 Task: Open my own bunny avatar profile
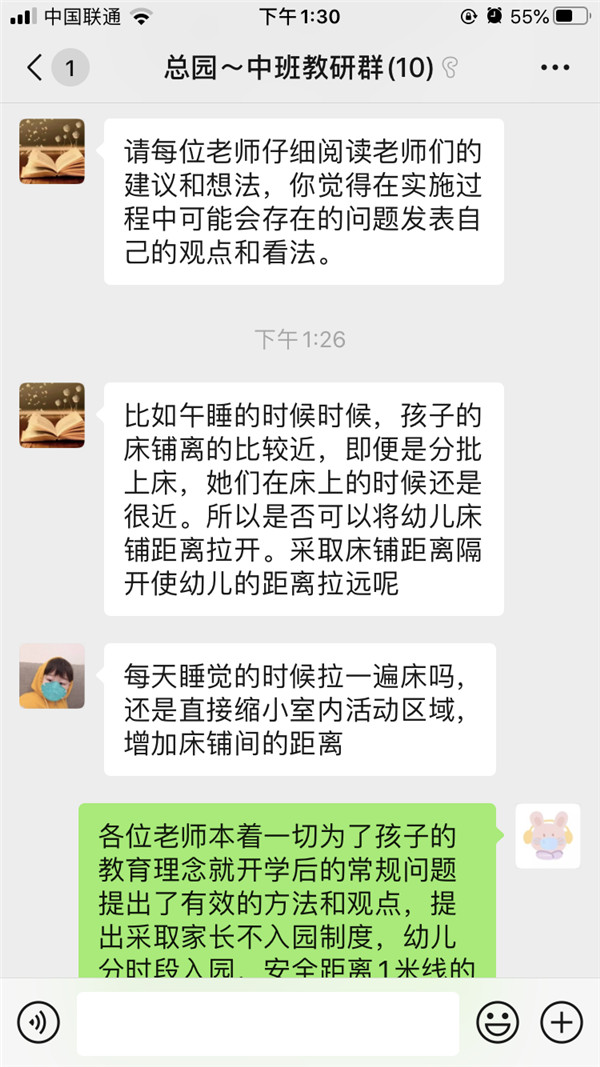click(547, 836)
